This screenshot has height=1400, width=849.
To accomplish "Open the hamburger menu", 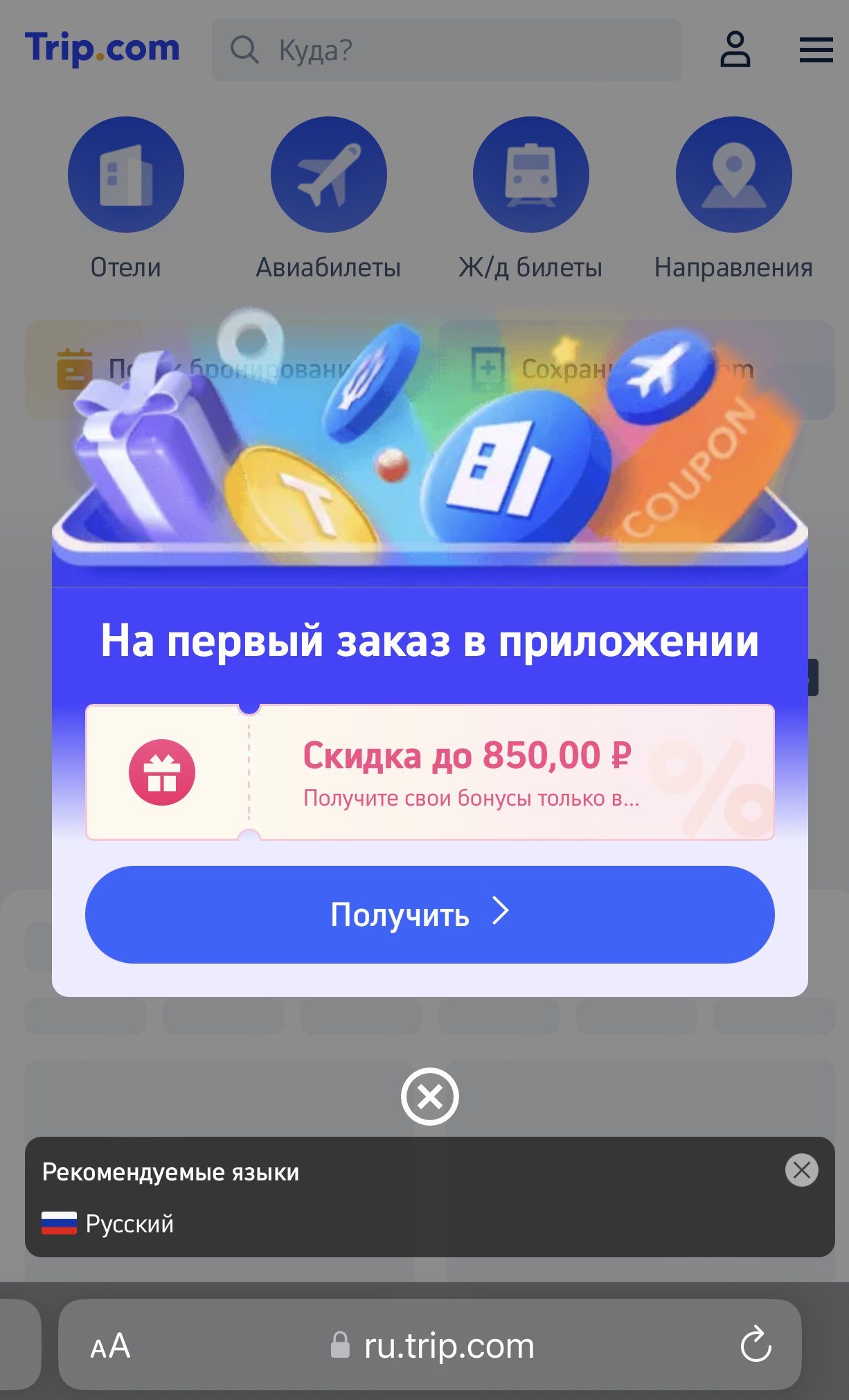I will point(816,50).
